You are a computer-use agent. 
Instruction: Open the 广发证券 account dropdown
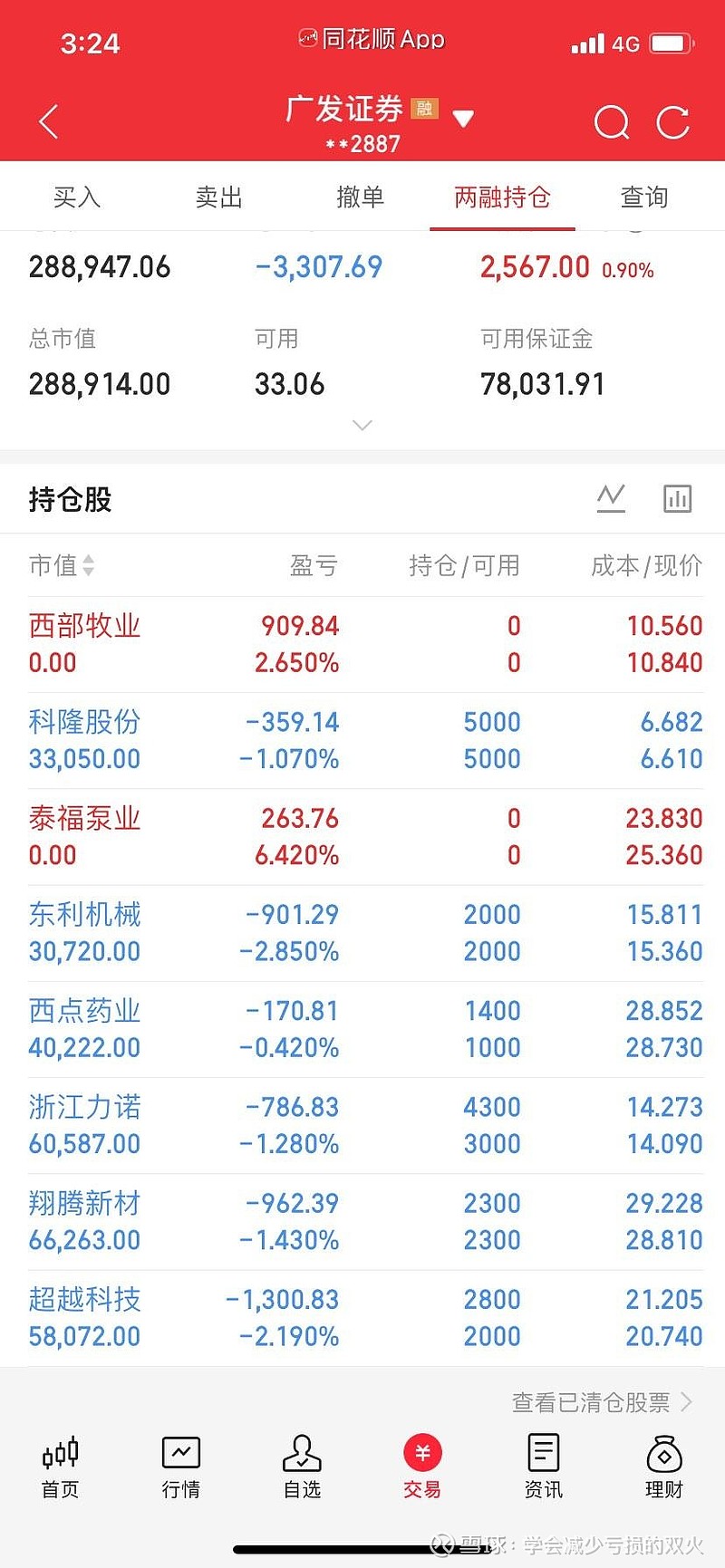[463, 119]
